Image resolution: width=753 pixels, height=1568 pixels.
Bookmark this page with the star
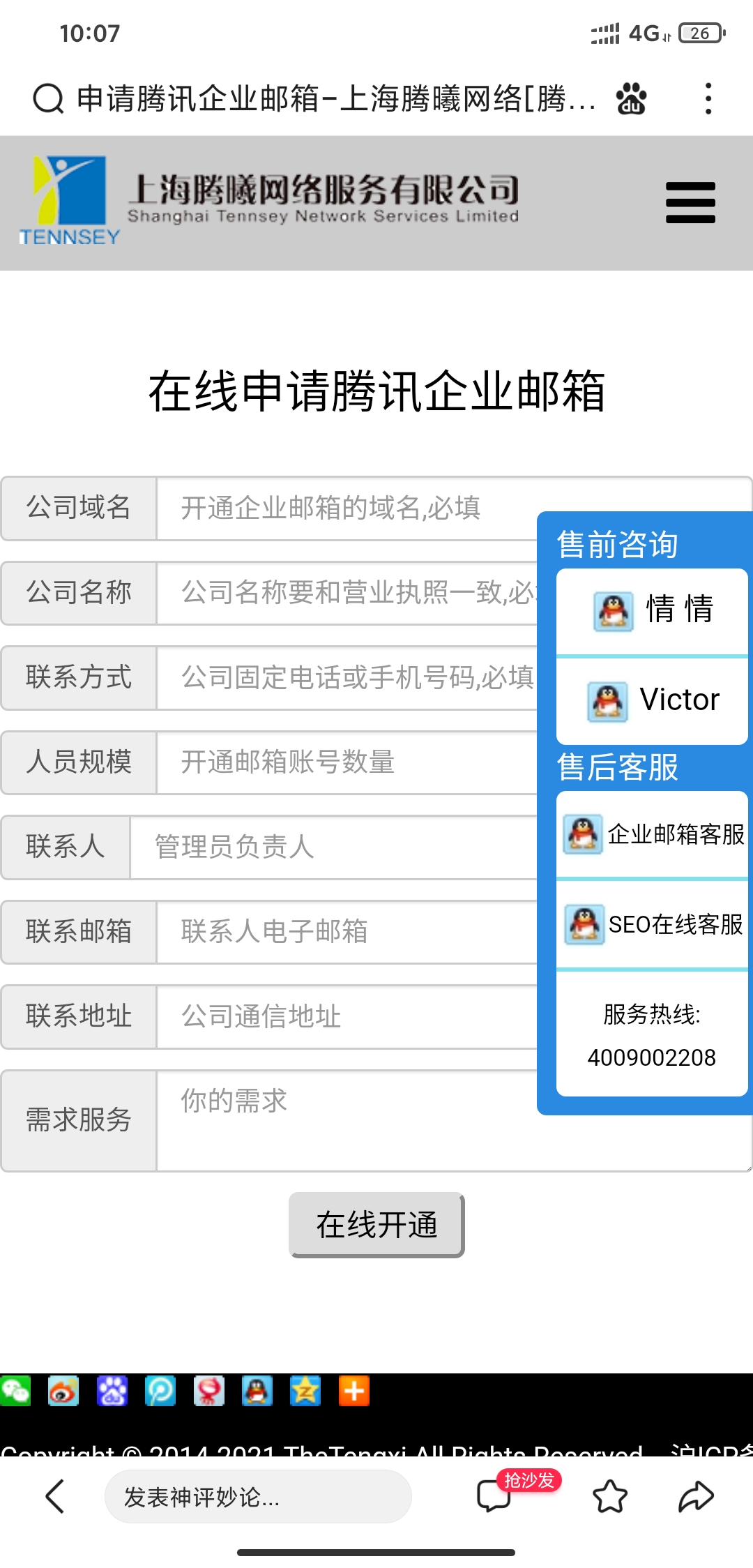(609, 1496)
